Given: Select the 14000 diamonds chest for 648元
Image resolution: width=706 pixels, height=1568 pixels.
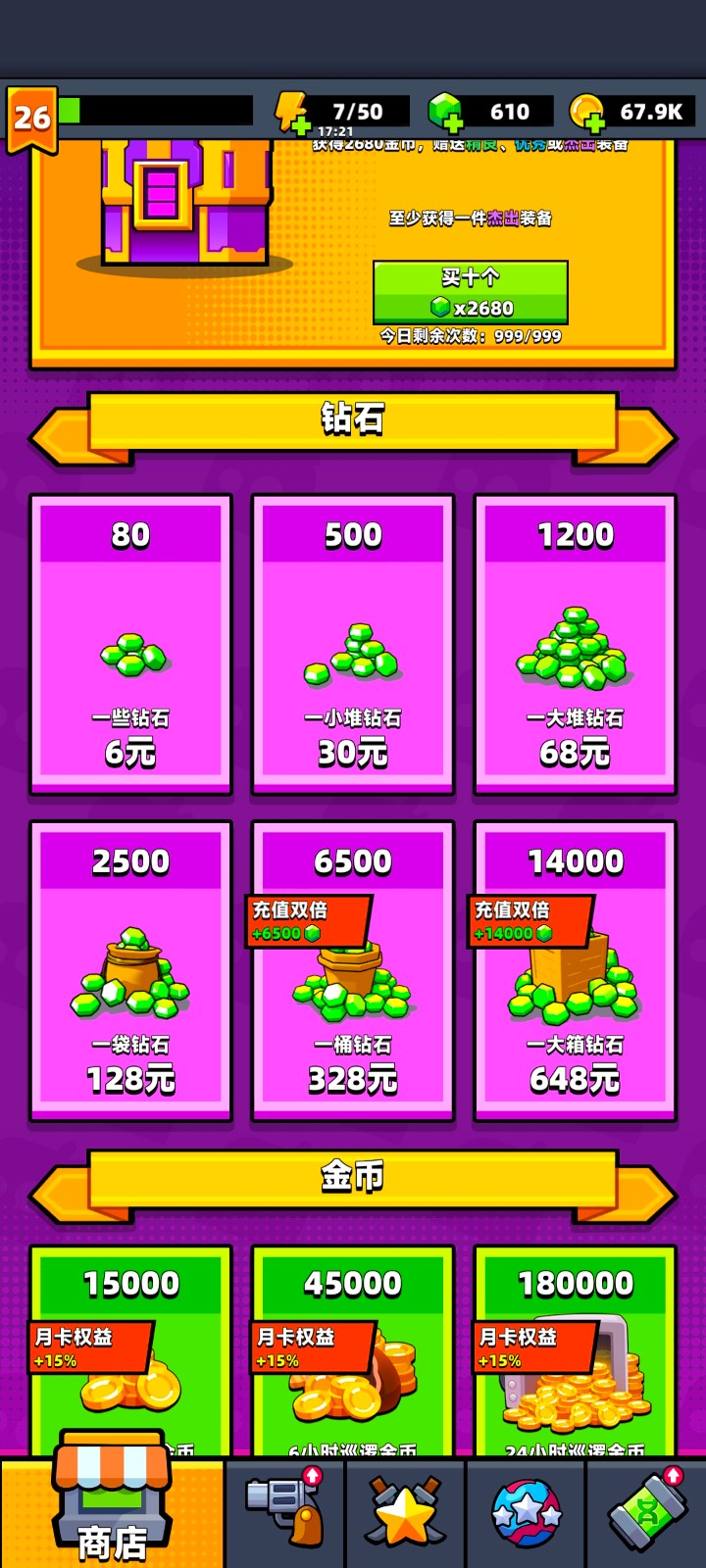Looking at the screenshot, I should (575, 971).
